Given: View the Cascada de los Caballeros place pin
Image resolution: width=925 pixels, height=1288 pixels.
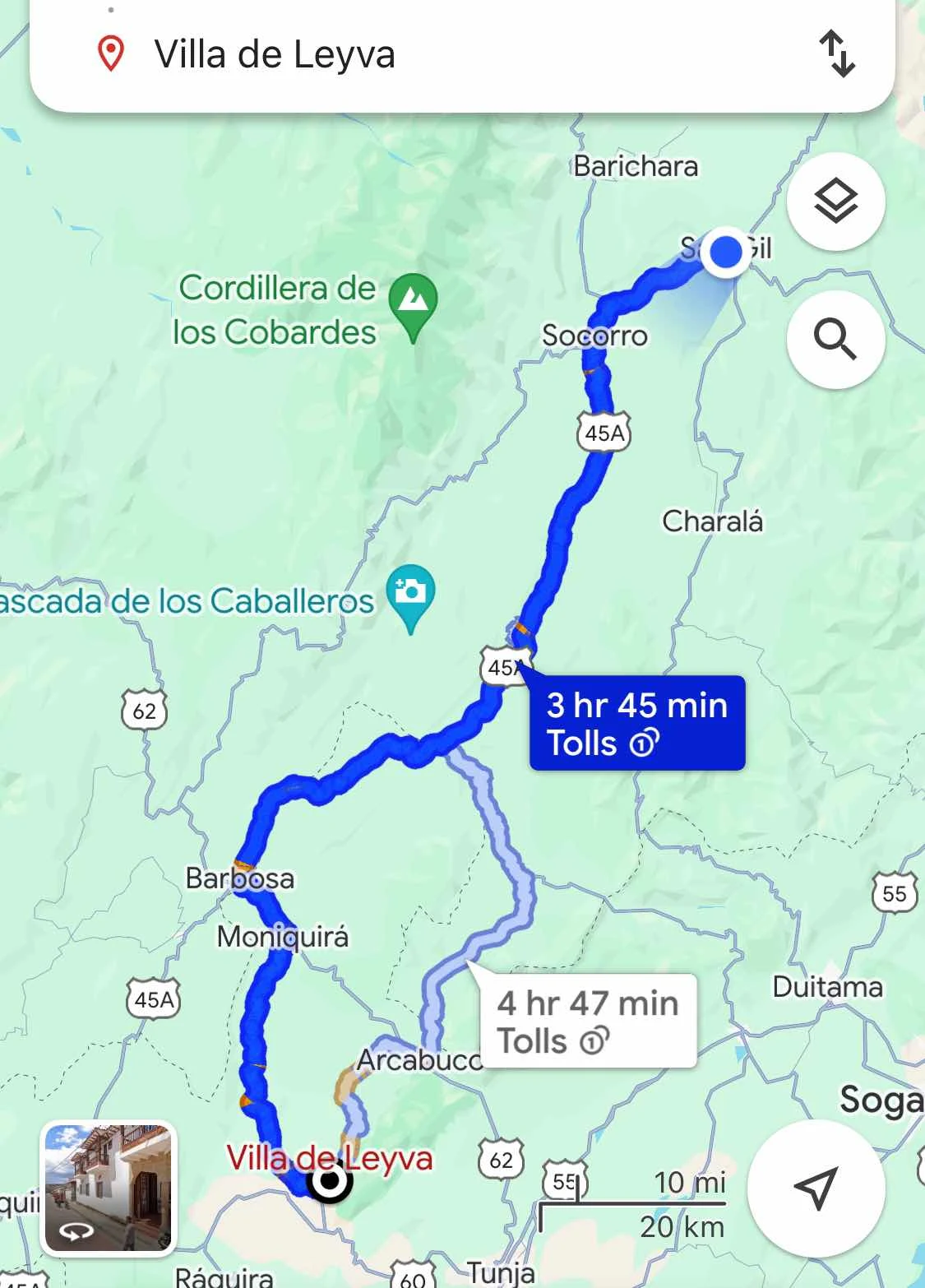Looking at the screenshot, I should [410, 595].
